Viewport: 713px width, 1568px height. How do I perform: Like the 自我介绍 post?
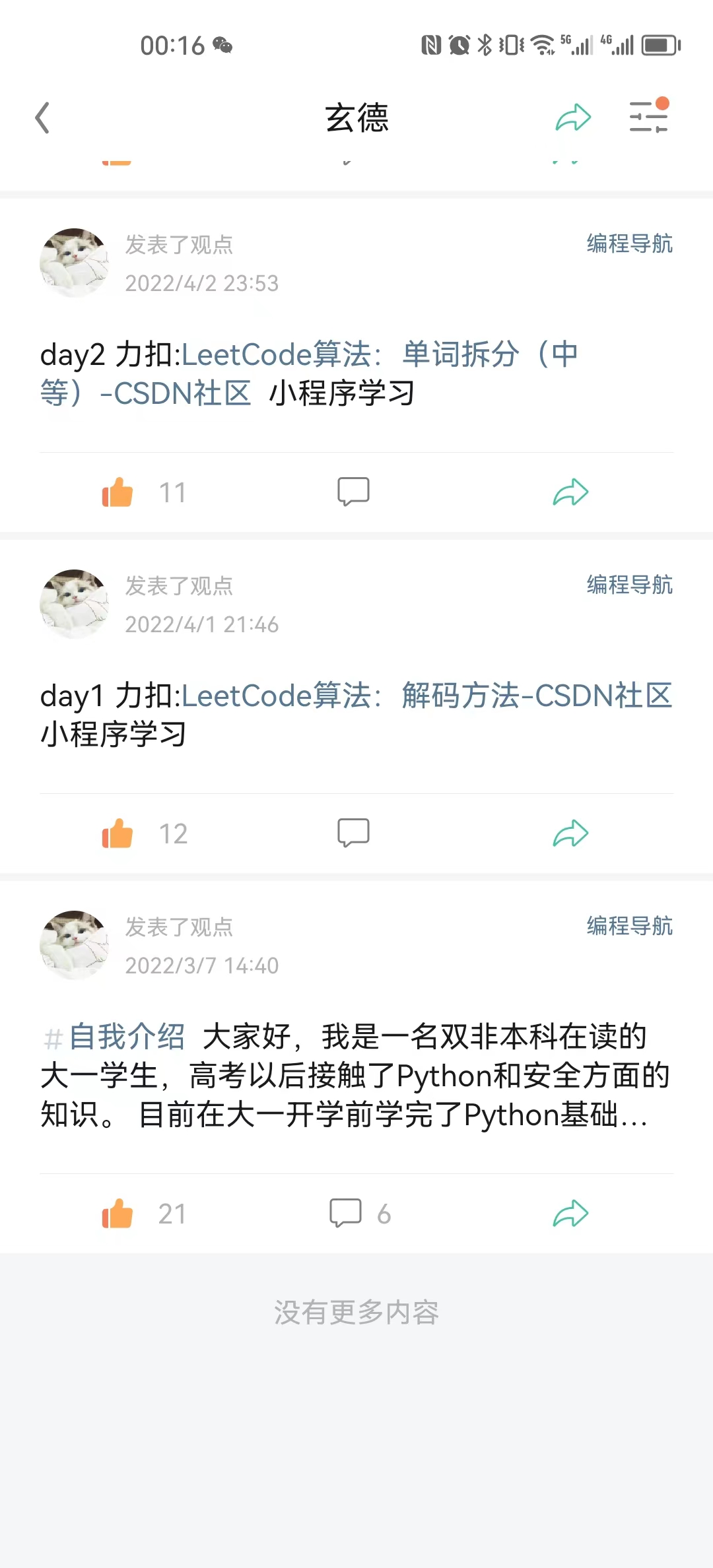(118, 1214)
